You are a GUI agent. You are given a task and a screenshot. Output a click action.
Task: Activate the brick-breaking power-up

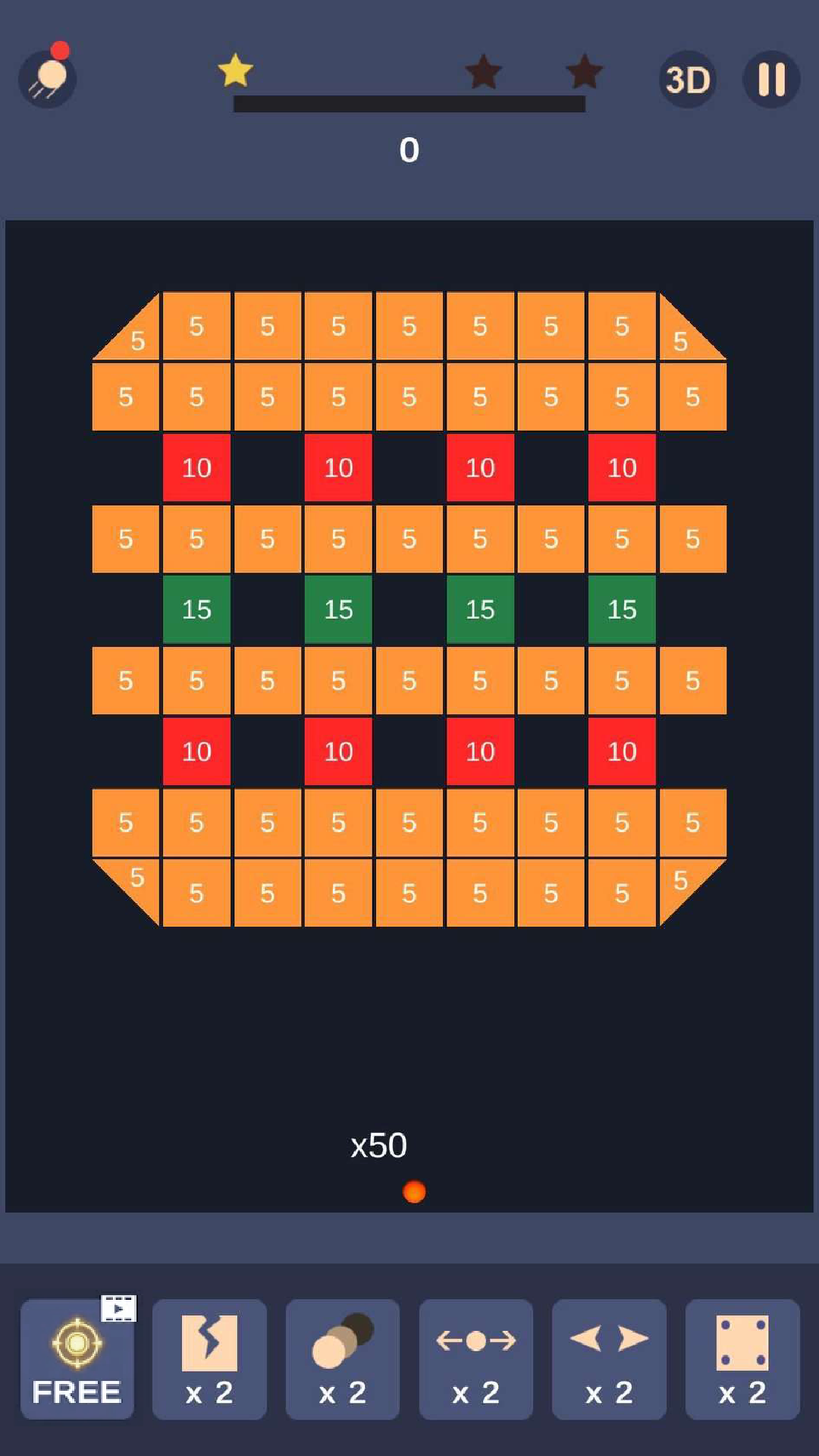[x=209, y=1359]
